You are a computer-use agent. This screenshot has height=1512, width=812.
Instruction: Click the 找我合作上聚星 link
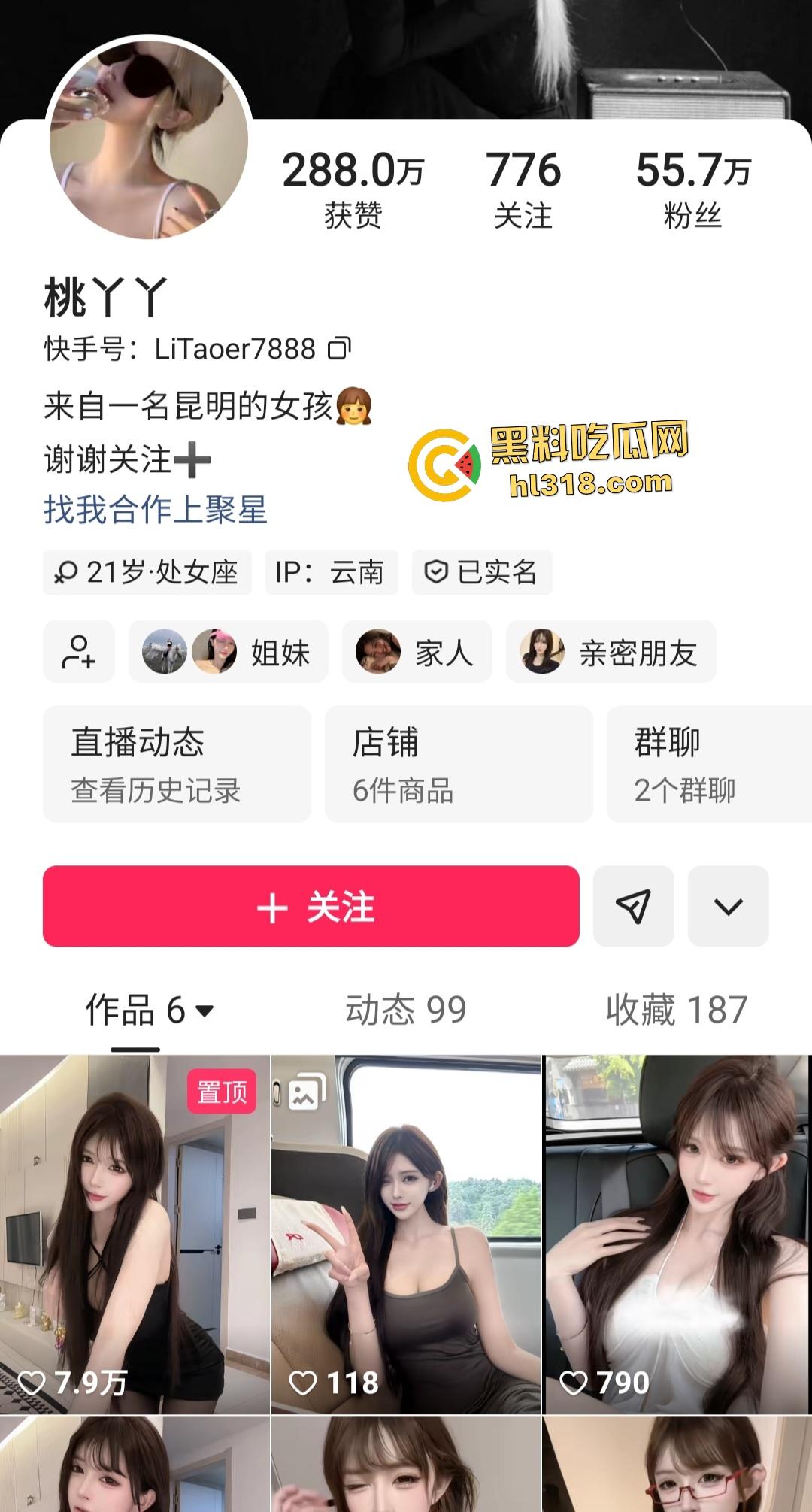point(156,509)
